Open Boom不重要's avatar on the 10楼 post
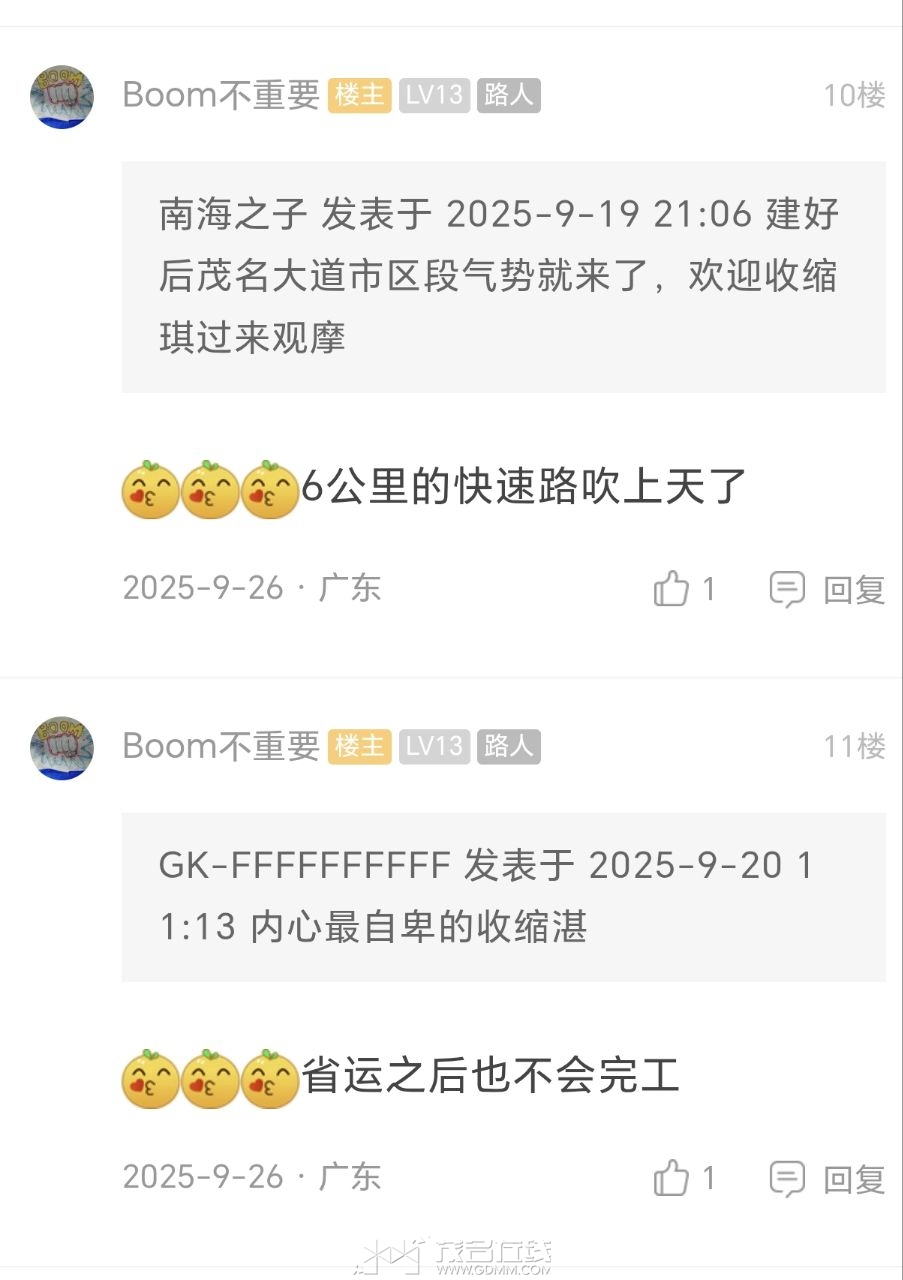Screen dimensions: 903x1280 click(x=62, y=97)
